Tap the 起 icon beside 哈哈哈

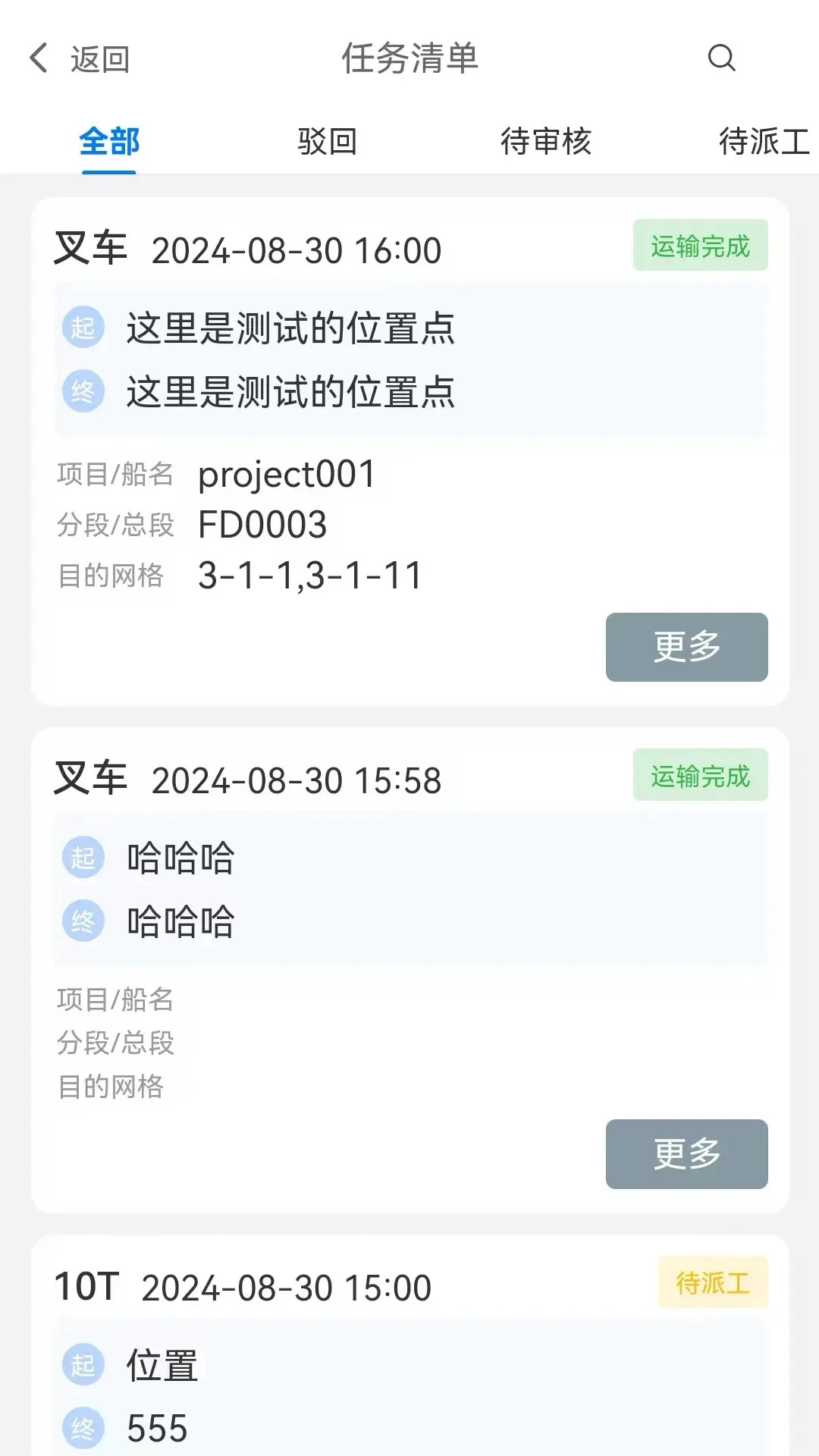coord(83,858)
